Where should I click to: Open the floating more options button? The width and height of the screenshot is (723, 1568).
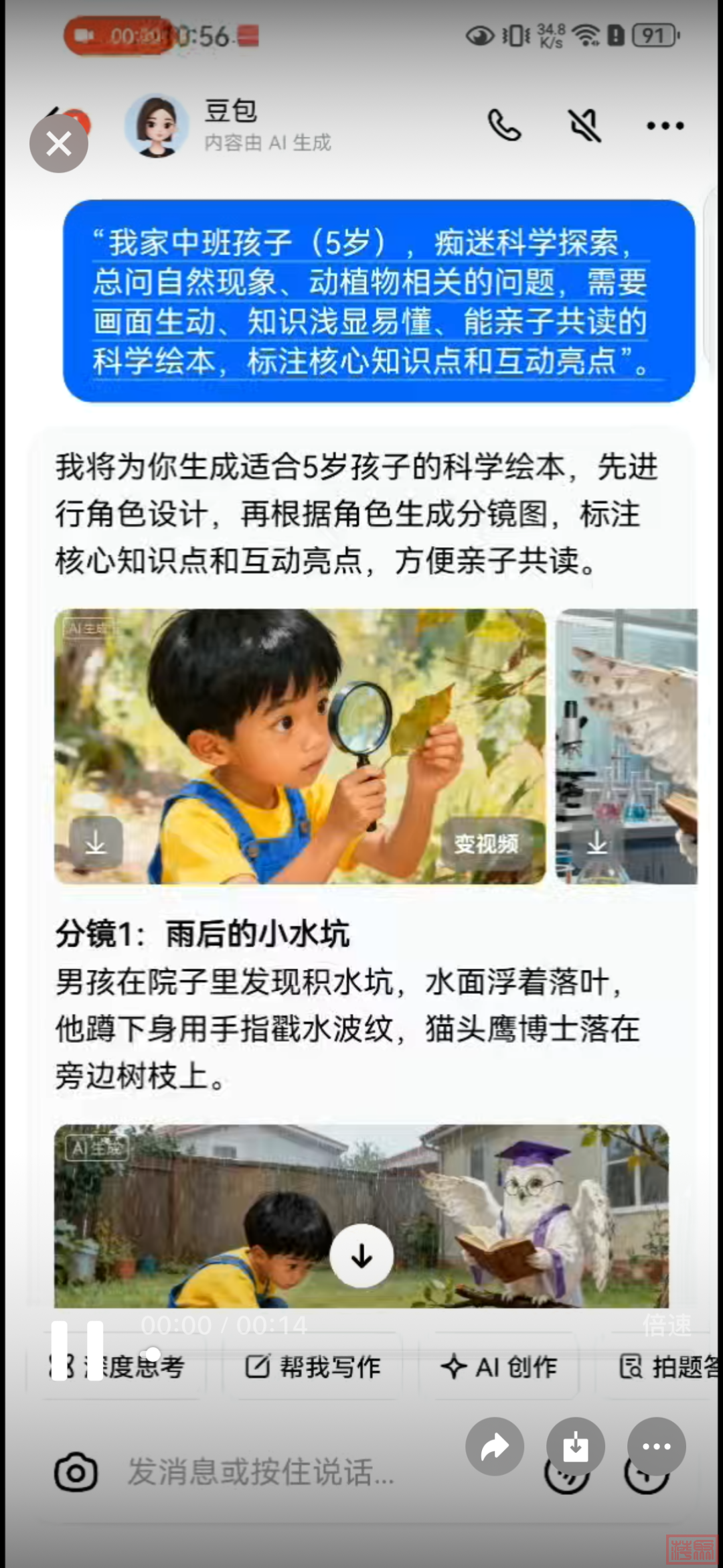(657, 1447)
